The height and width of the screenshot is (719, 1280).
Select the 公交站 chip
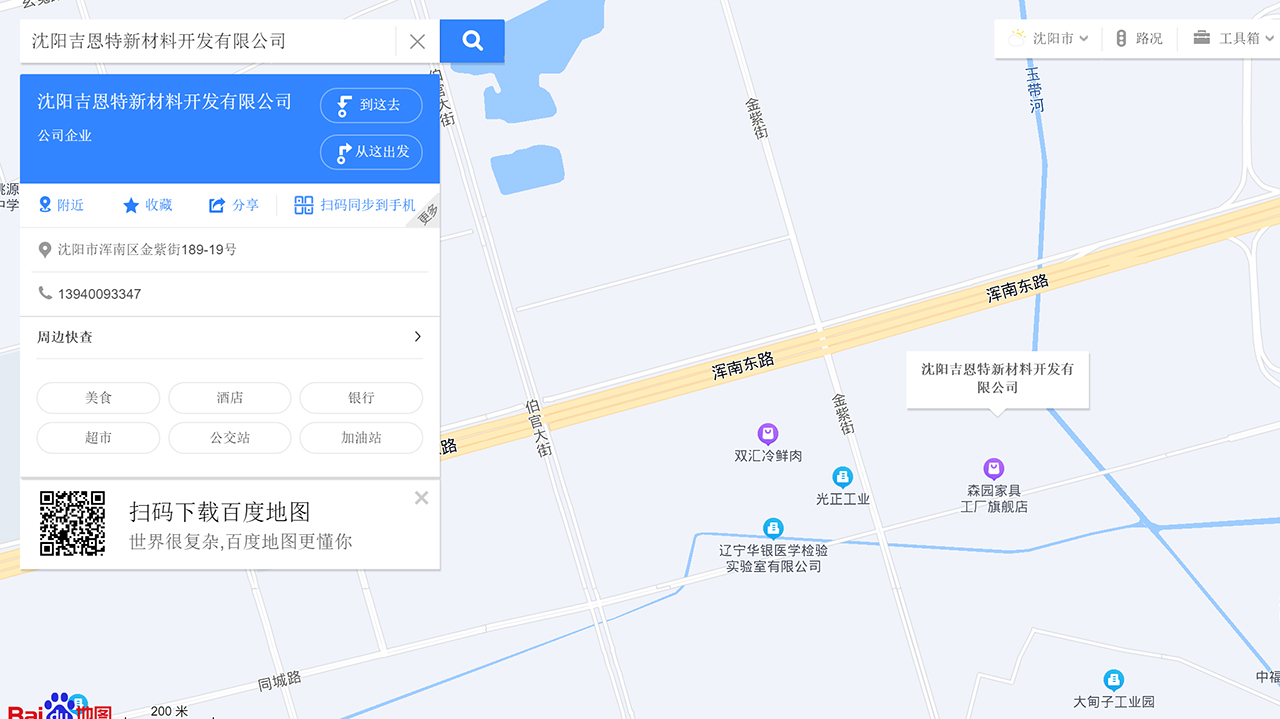[x=230, y=438]
